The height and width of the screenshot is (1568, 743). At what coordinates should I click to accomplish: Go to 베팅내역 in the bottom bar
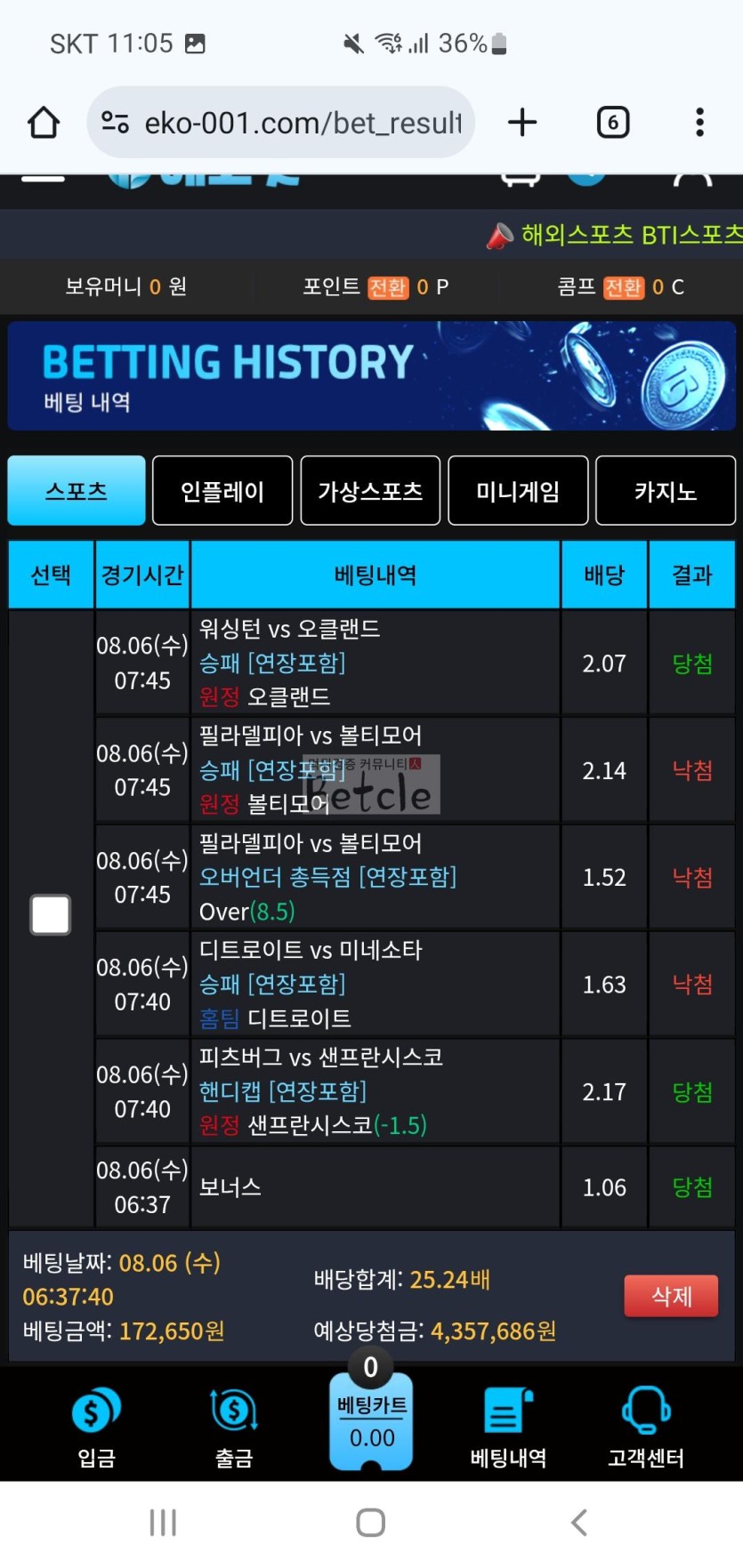(x=508, y=1426)
